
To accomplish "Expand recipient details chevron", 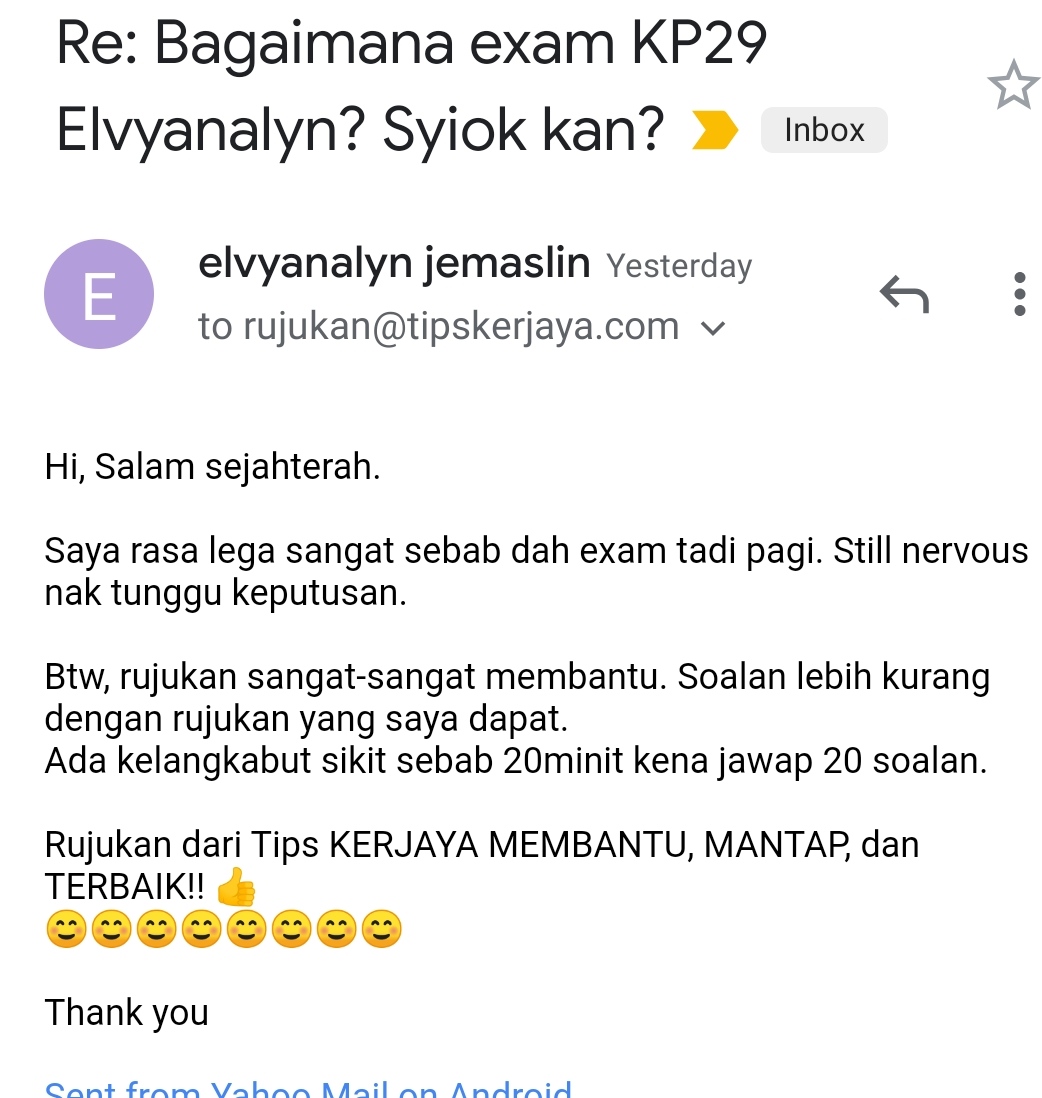I will (714, 328).
